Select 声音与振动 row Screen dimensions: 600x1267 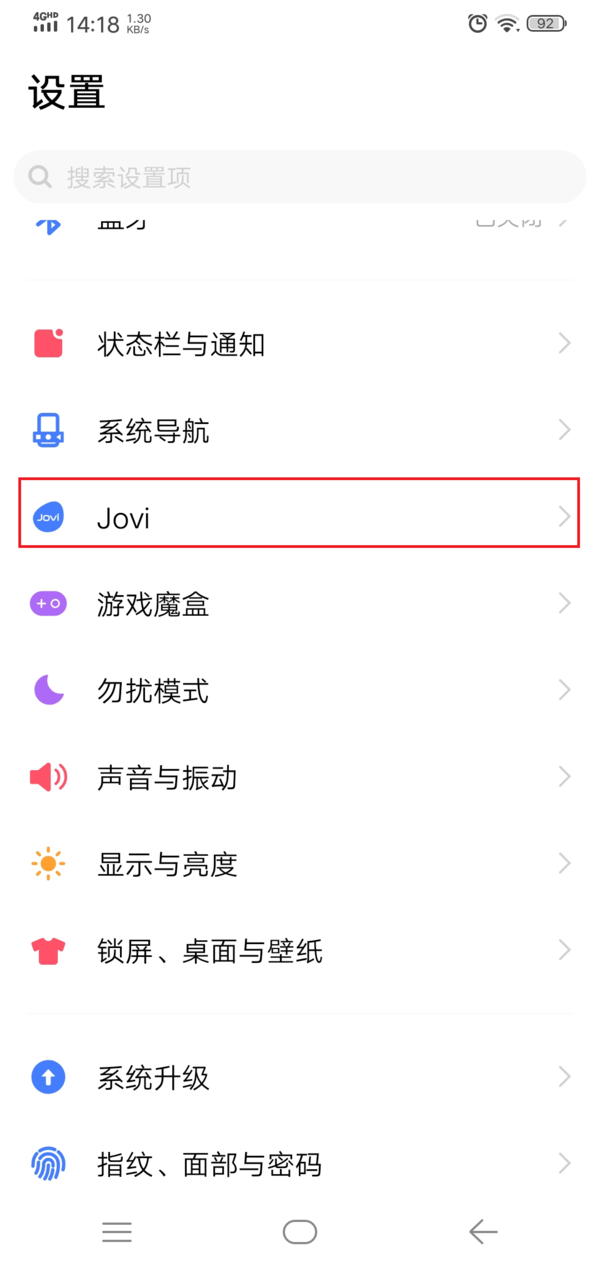(x=300, y=777)
